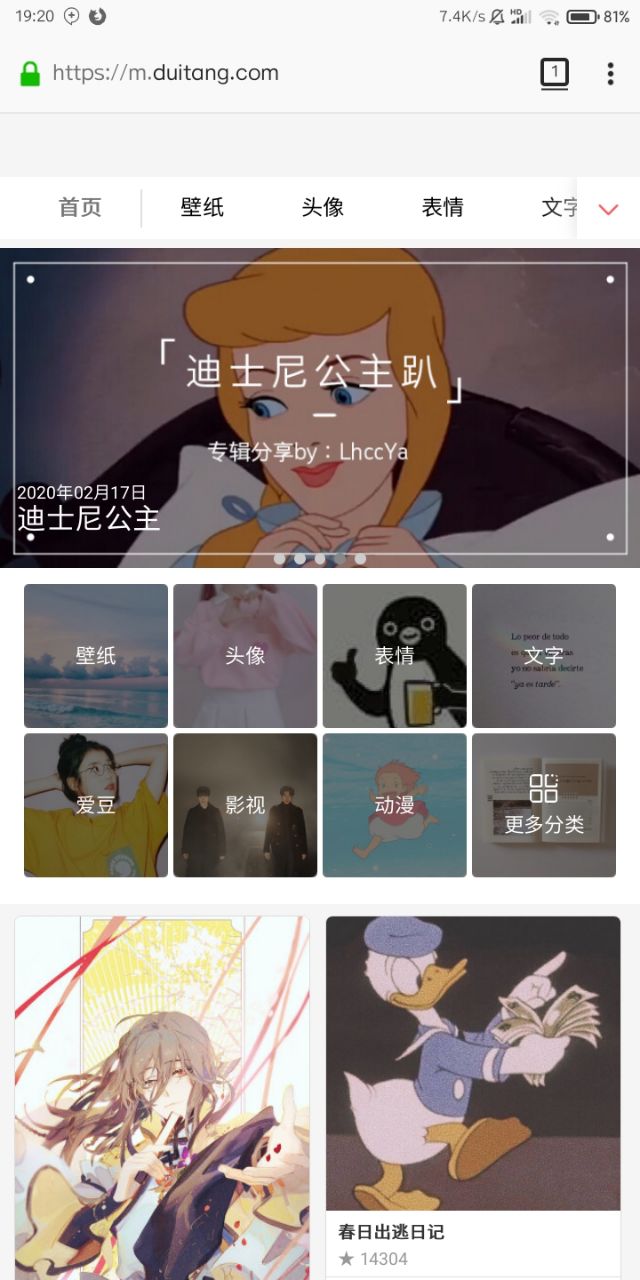640x1280 pixels.
Task: Open the 动漫 category tile
Action: click(394, 805)
